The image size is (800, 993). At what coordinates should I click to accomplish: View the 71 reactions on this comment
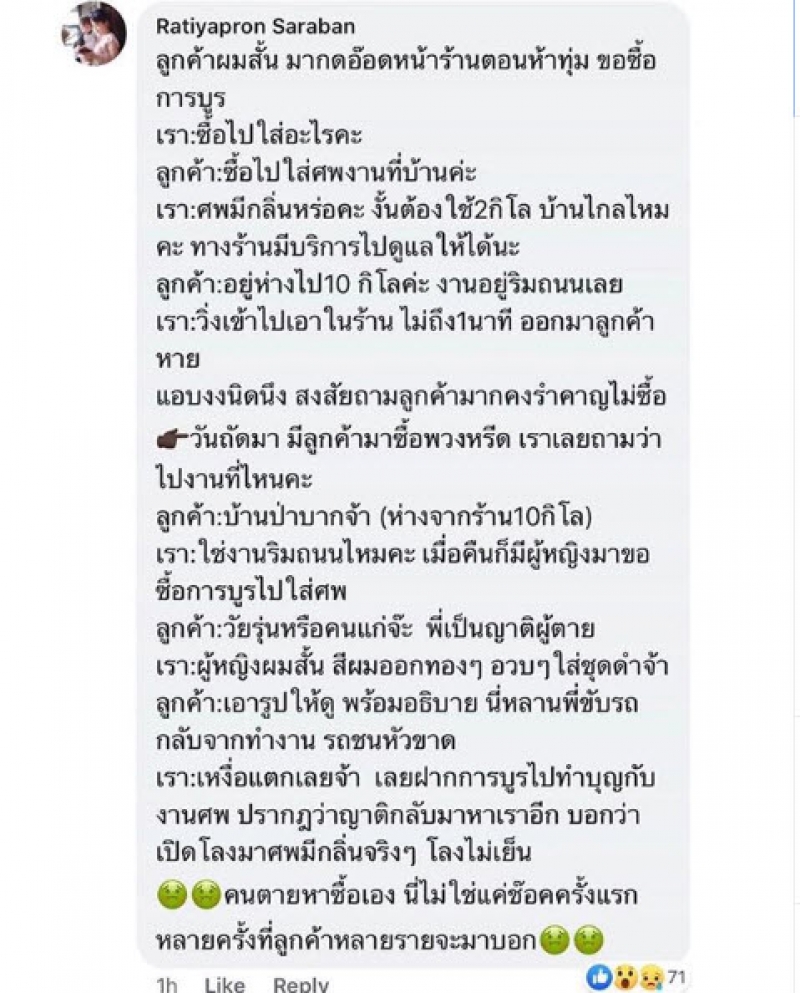(637, 976)
